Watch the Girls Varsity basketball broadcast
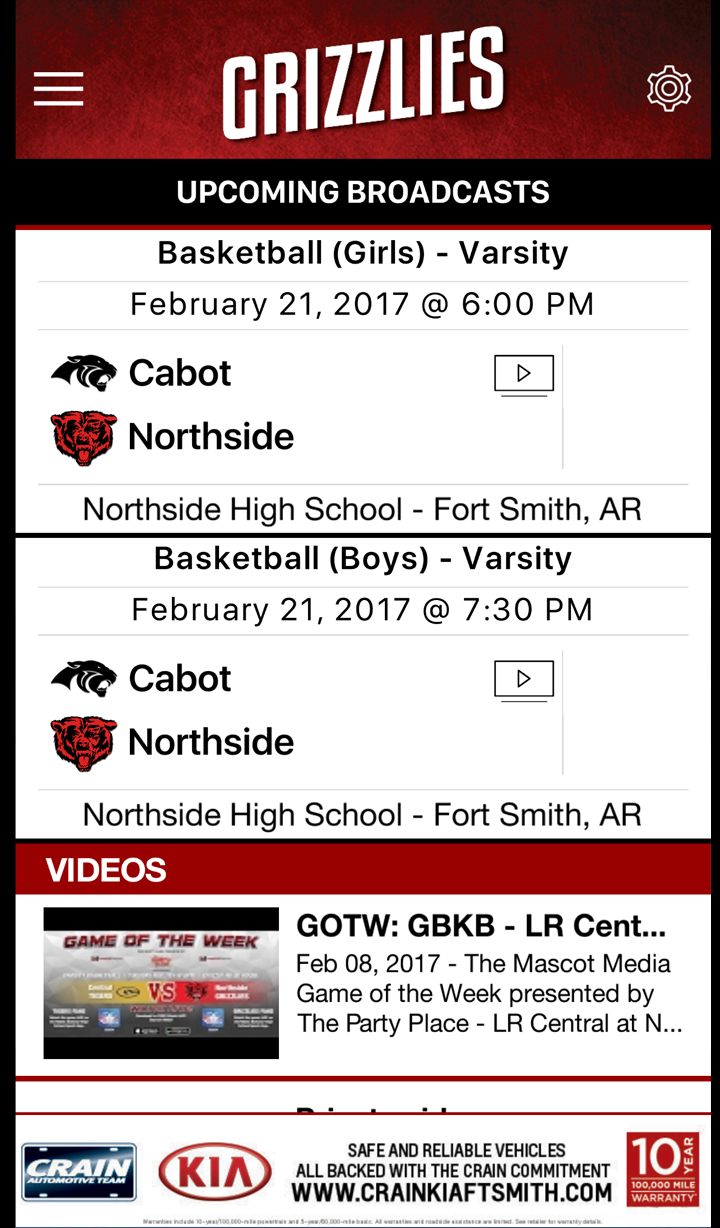Screen dimensions: 720x1228 tap(523, 375)
